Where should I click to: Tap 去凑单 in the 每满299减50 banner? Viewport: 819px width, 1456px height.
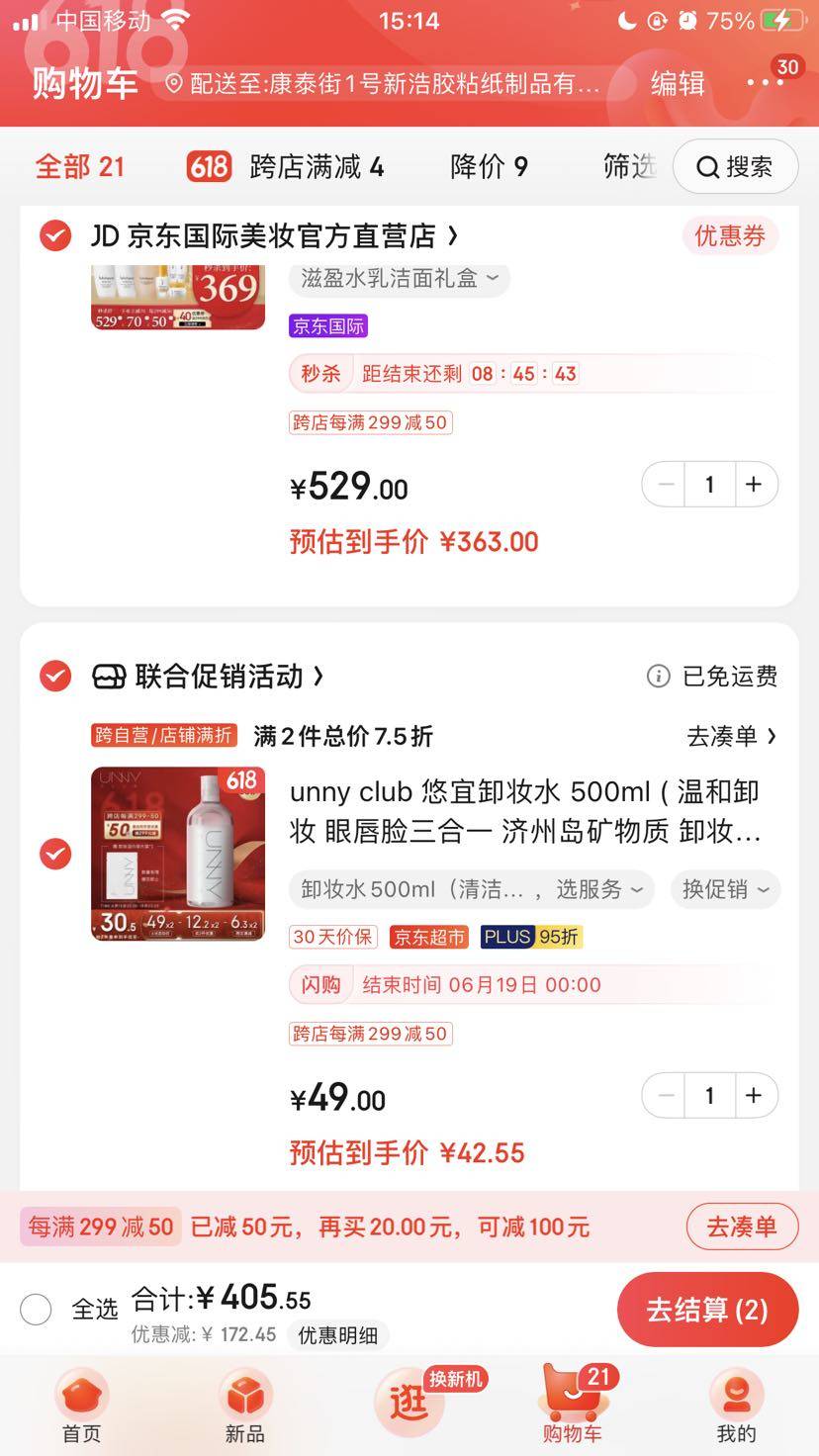click(742, 1228)
